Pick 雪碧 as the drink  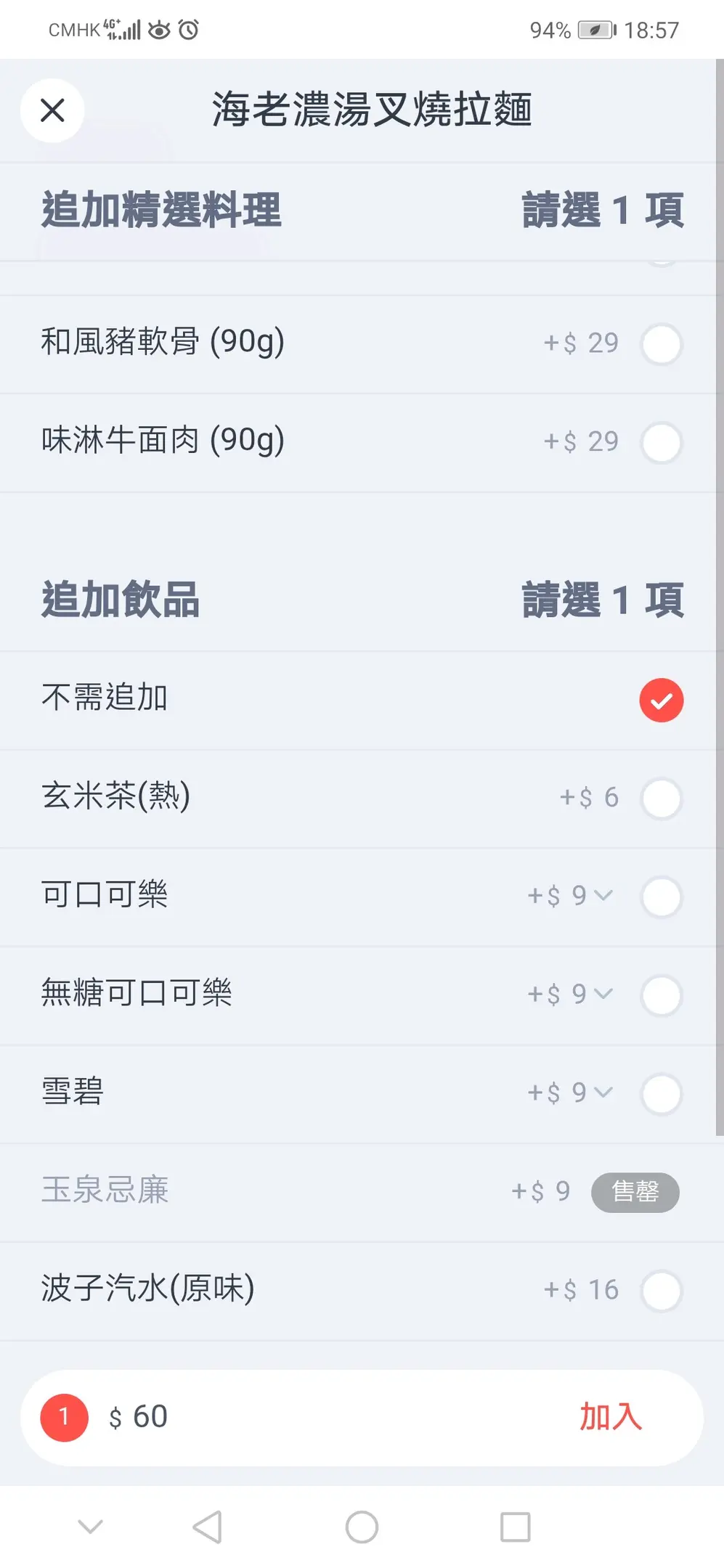pyautogui.click(x=661, y=1093)
